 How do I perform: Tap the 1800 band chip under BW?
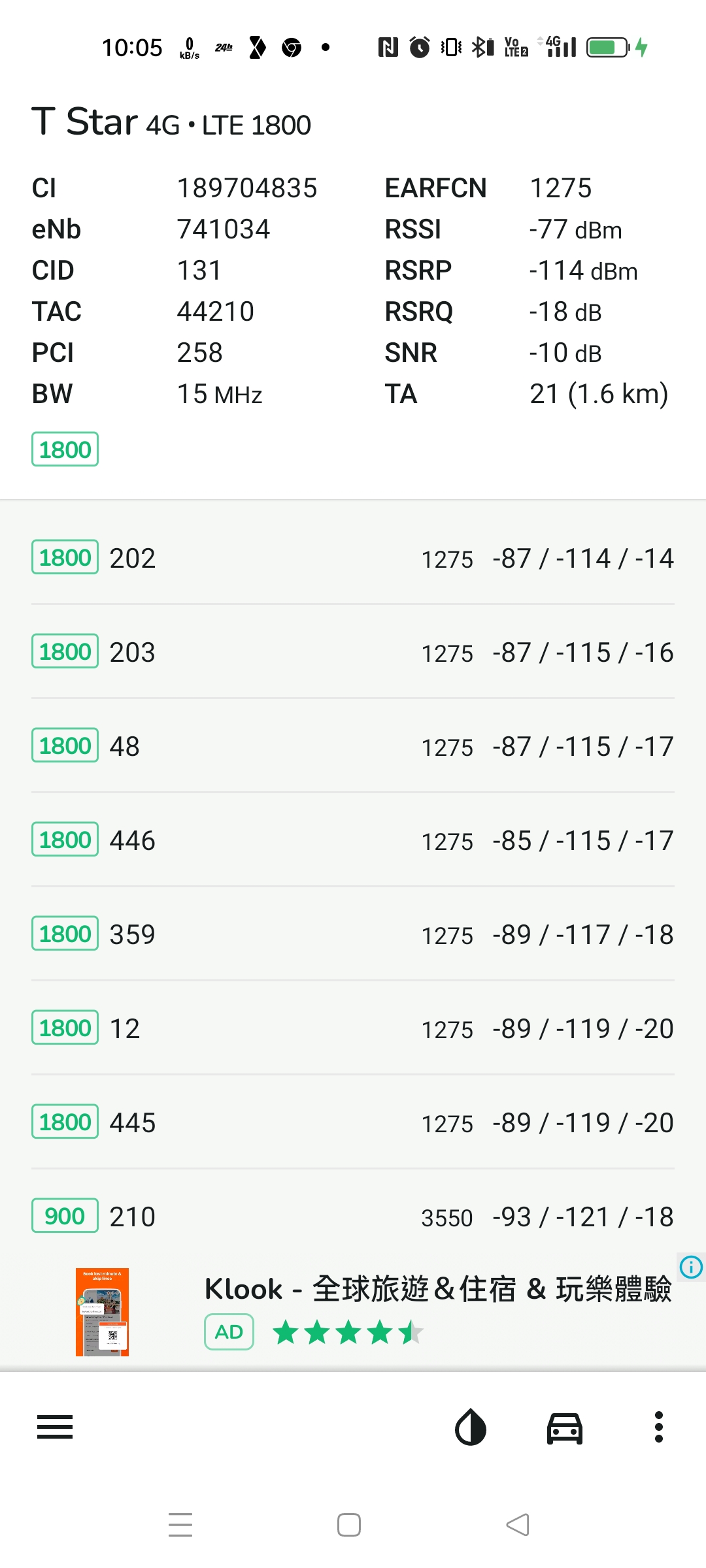(x=65, y=449)
